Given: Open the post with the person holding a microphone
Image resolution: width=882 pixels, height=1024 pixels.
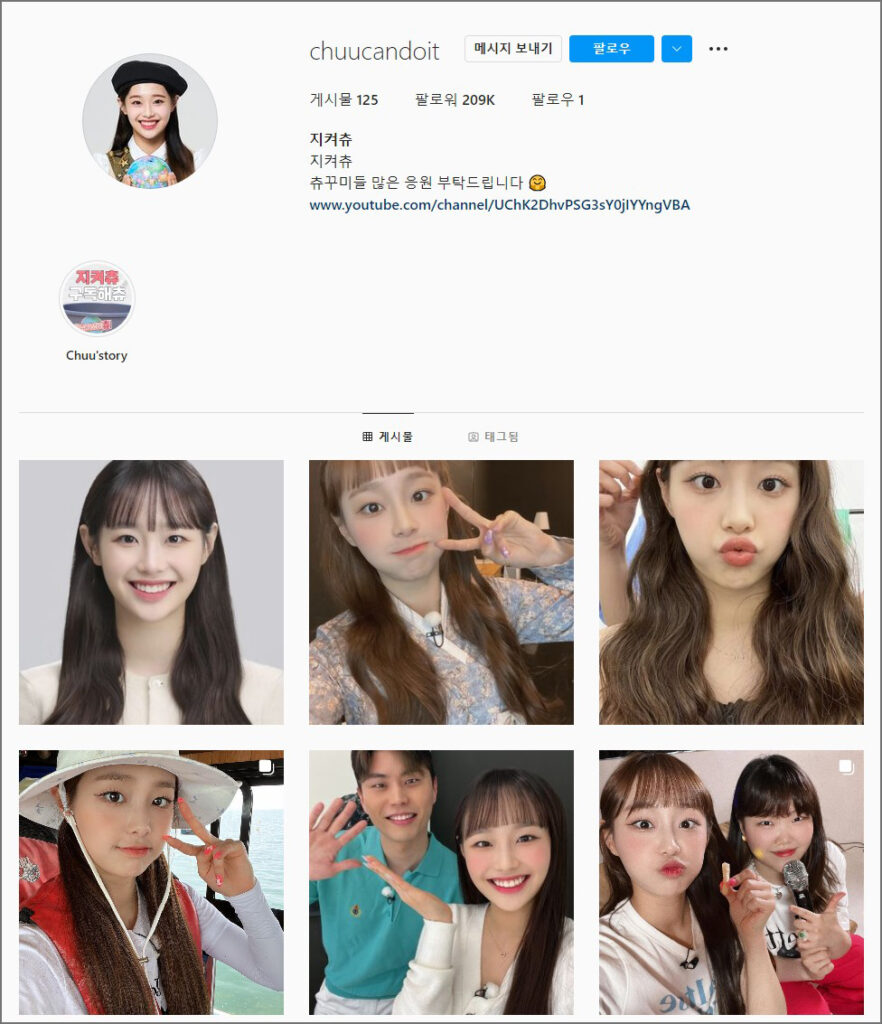Looking at the screenshot, I should 731,882.
